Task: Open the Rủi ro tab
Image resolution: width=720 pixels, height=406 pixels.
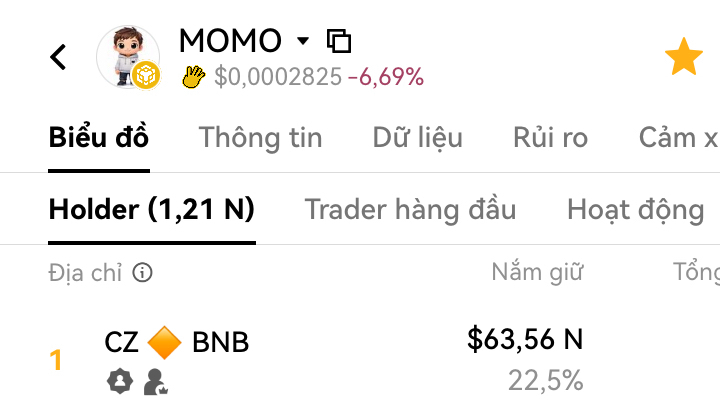Action: tap(551, 137)
